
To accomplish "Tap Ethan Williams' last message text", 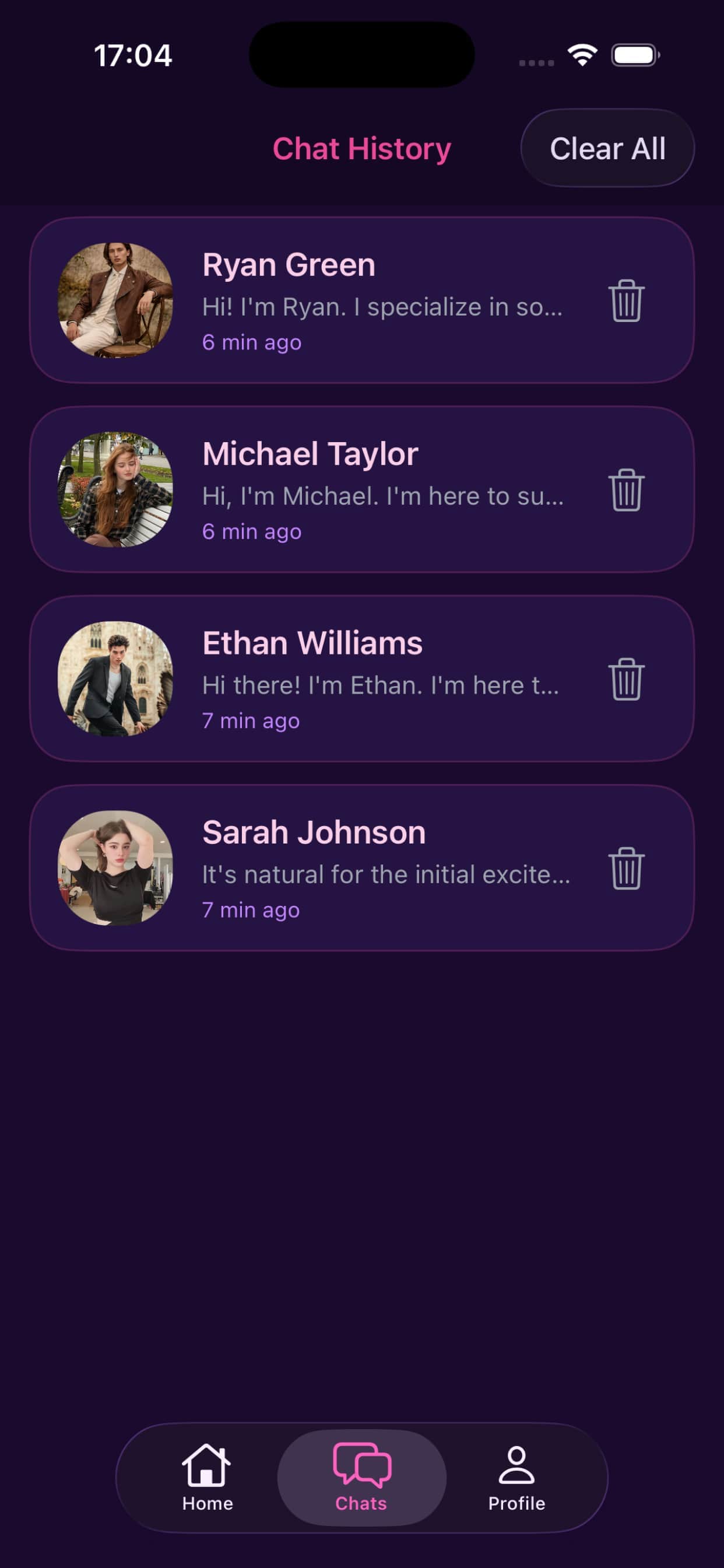I will [x=381, y=685].
